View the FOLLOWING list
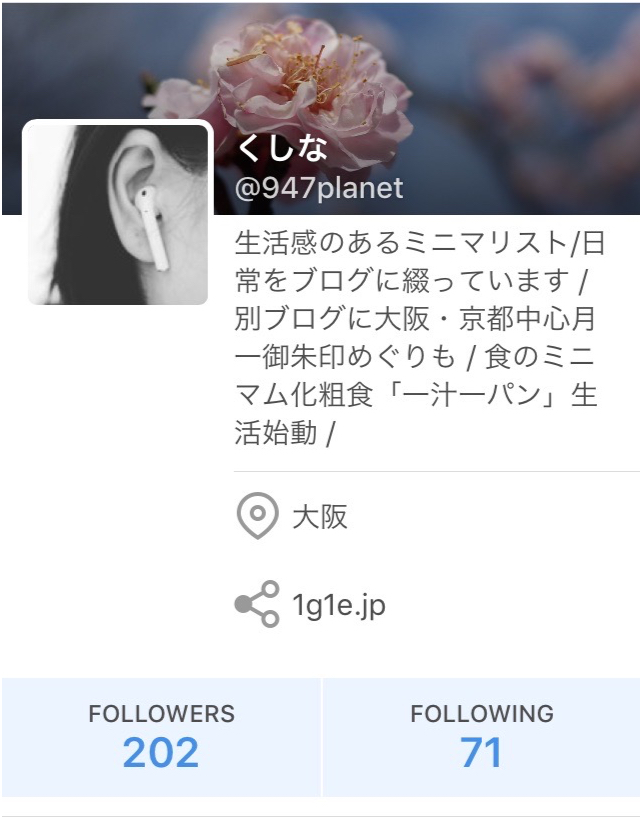 coord(481,737)
